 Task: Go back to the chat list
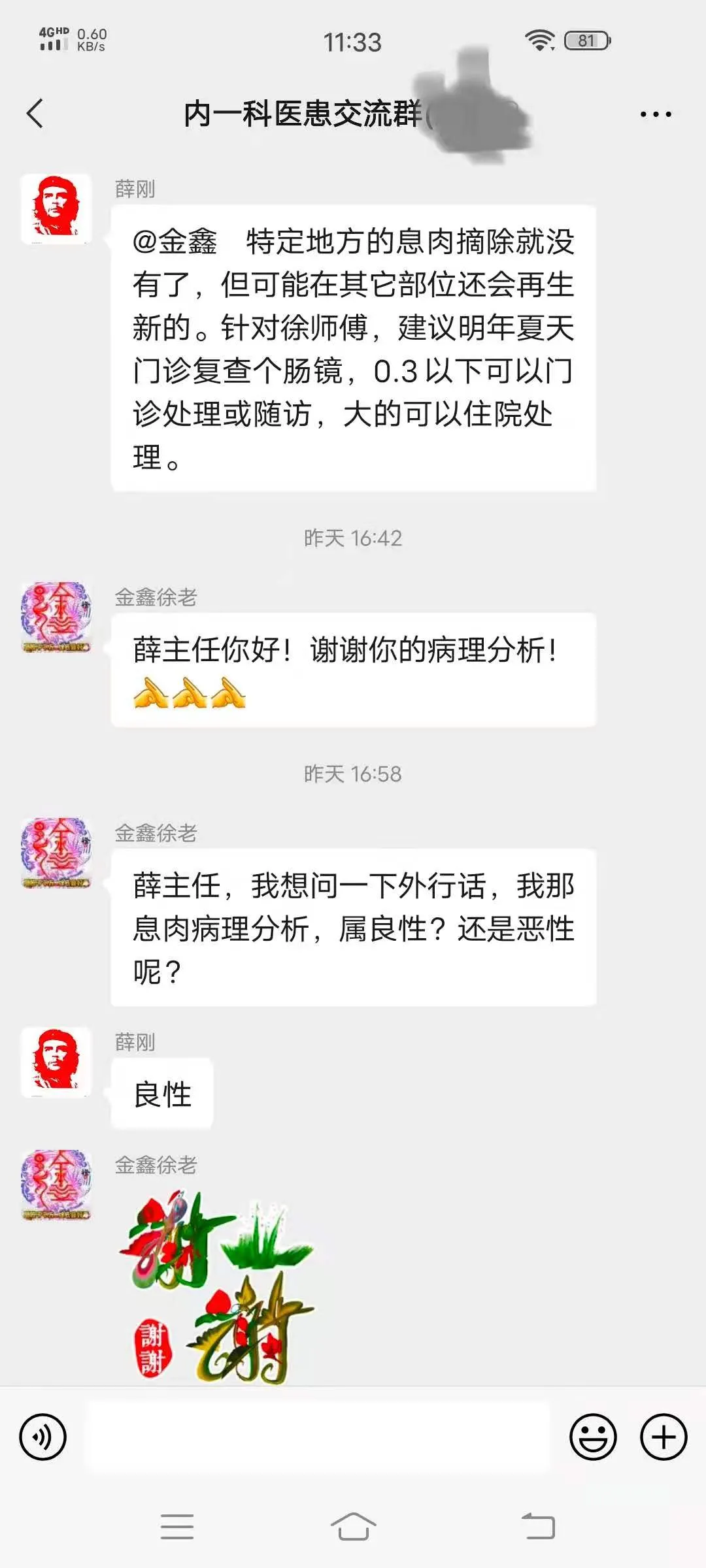tap(35, 114)
